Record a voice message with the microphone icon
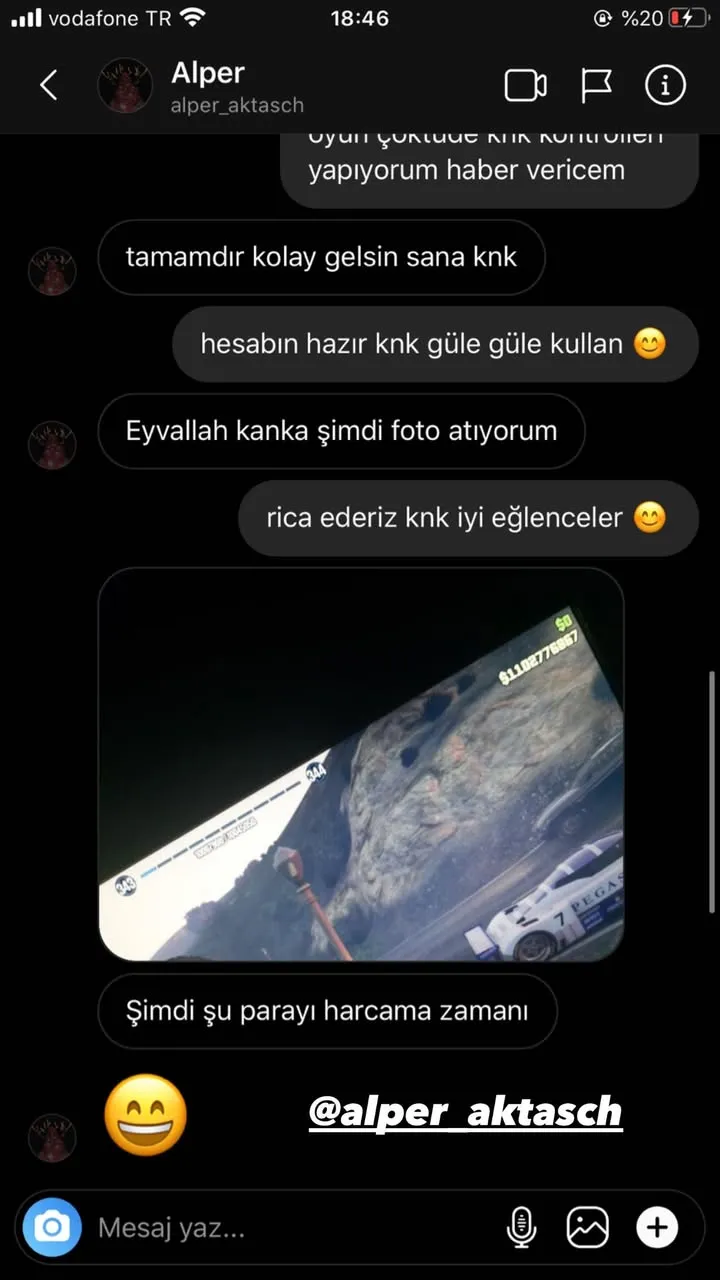Screen dimensions: 720x1280 point(520,1226)
